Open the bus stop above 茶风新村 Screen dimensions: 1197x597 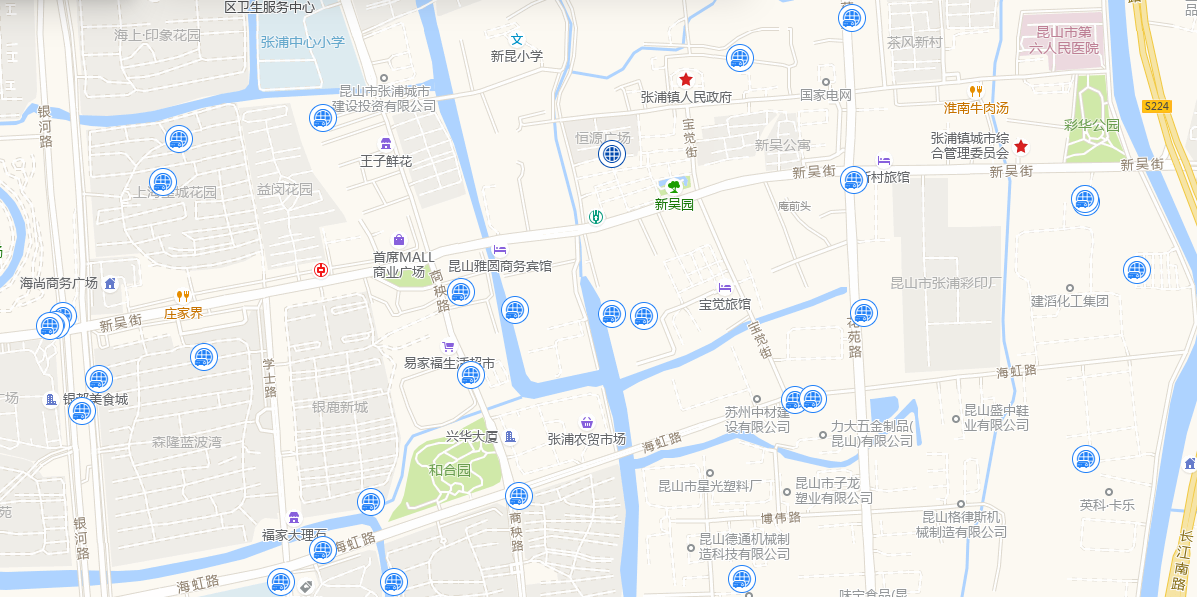851,18
